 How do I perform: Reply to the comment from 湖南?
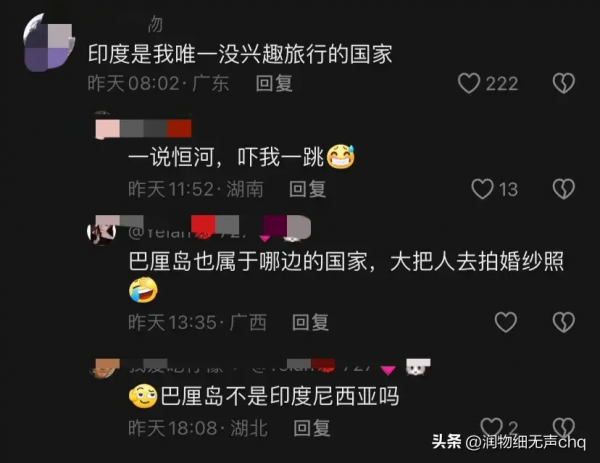308,188
